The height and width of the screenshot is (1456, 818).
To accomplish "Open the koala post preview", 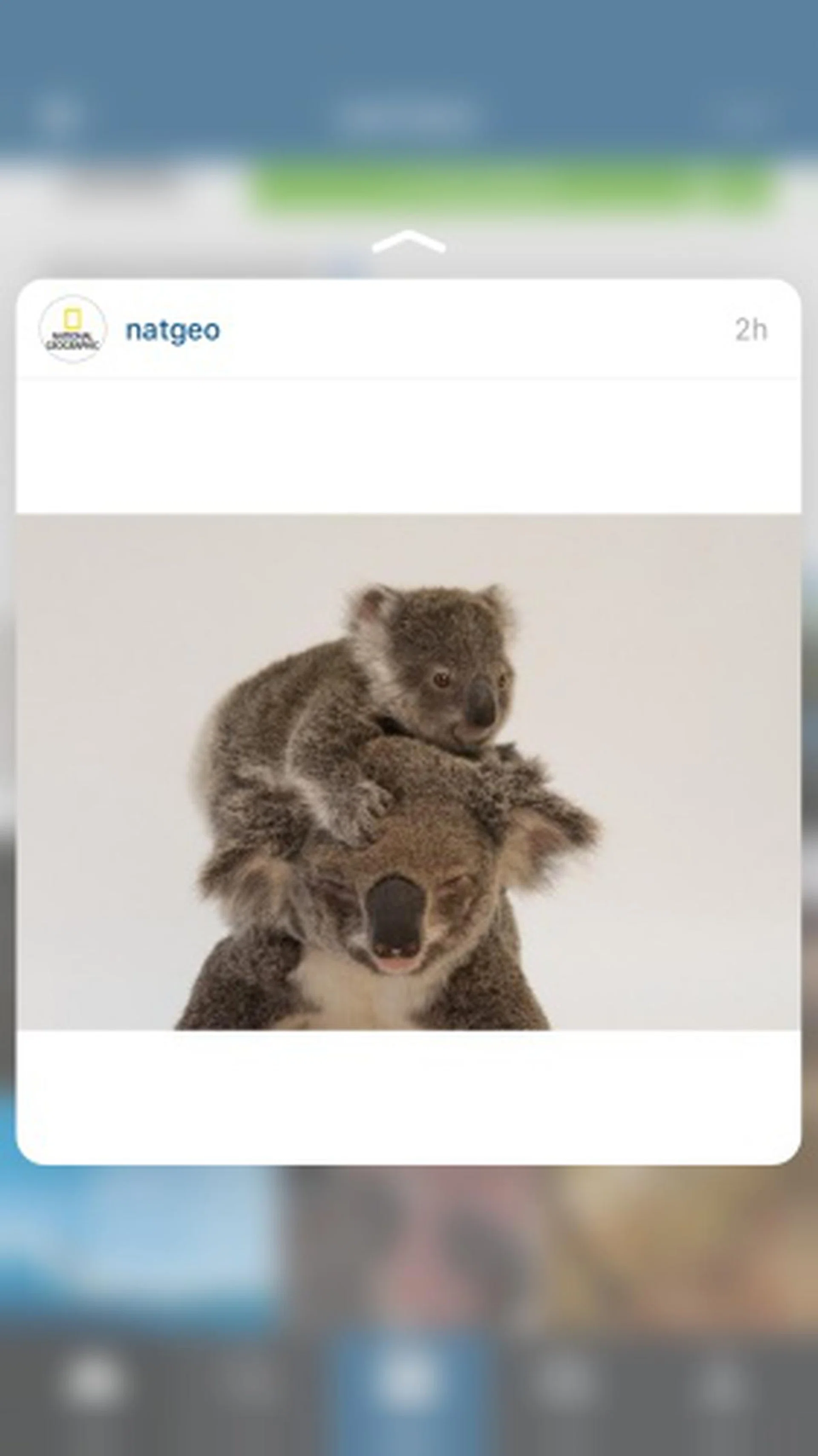I will (x=408, y=771).
